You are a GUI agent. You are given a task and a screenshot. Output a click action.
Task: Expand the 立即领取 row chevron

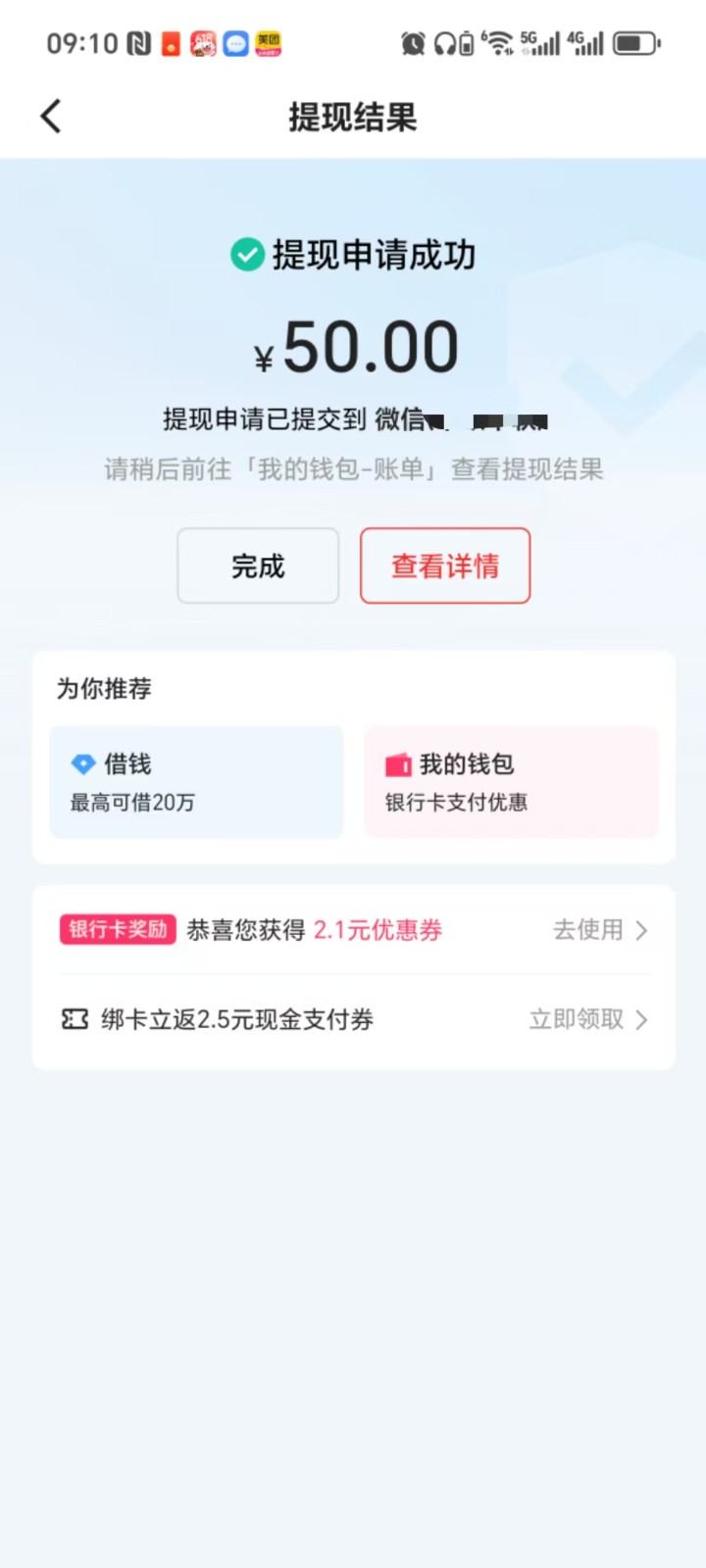click(x=642, y=1019)
